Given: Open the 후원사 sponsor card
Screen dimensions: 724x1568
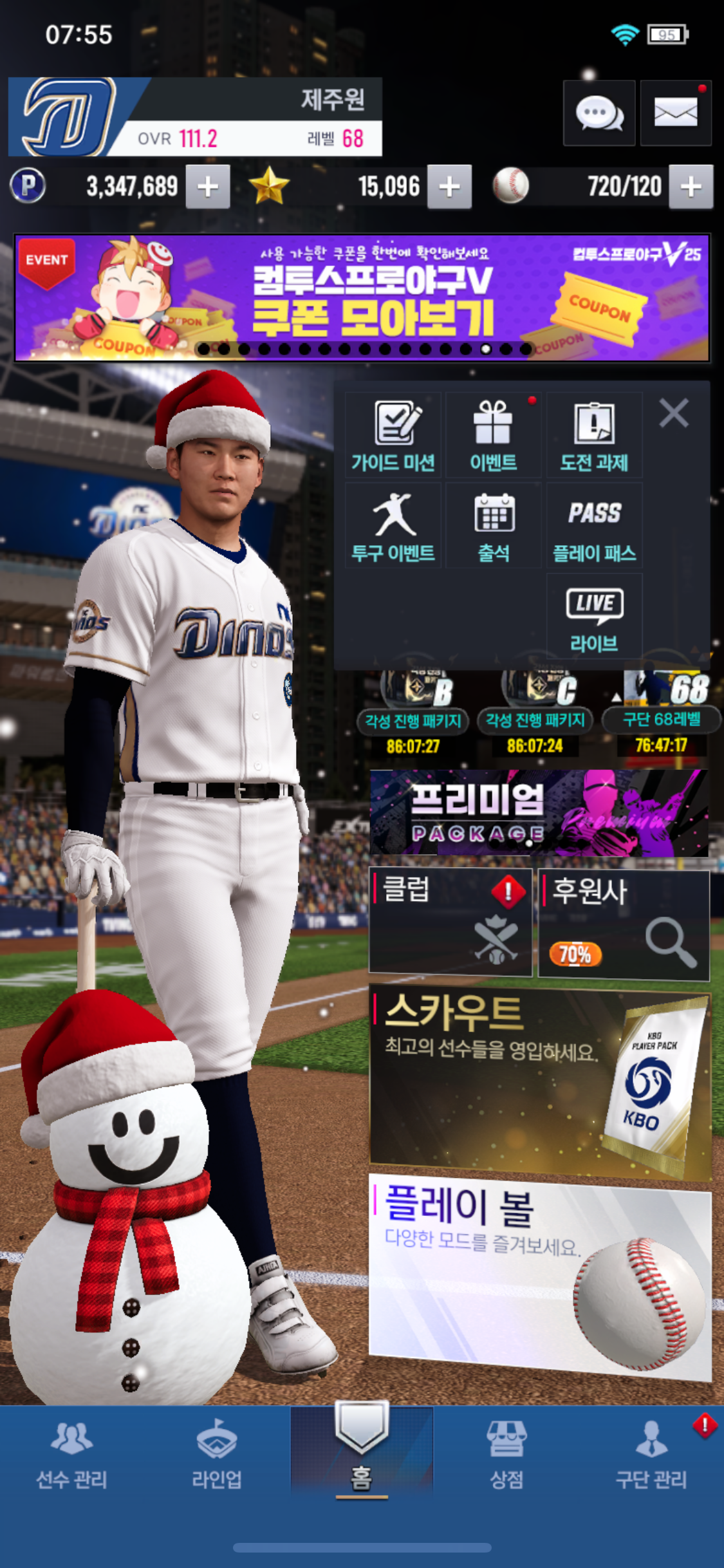Looking at the screenshot, I should click(624, 924).
